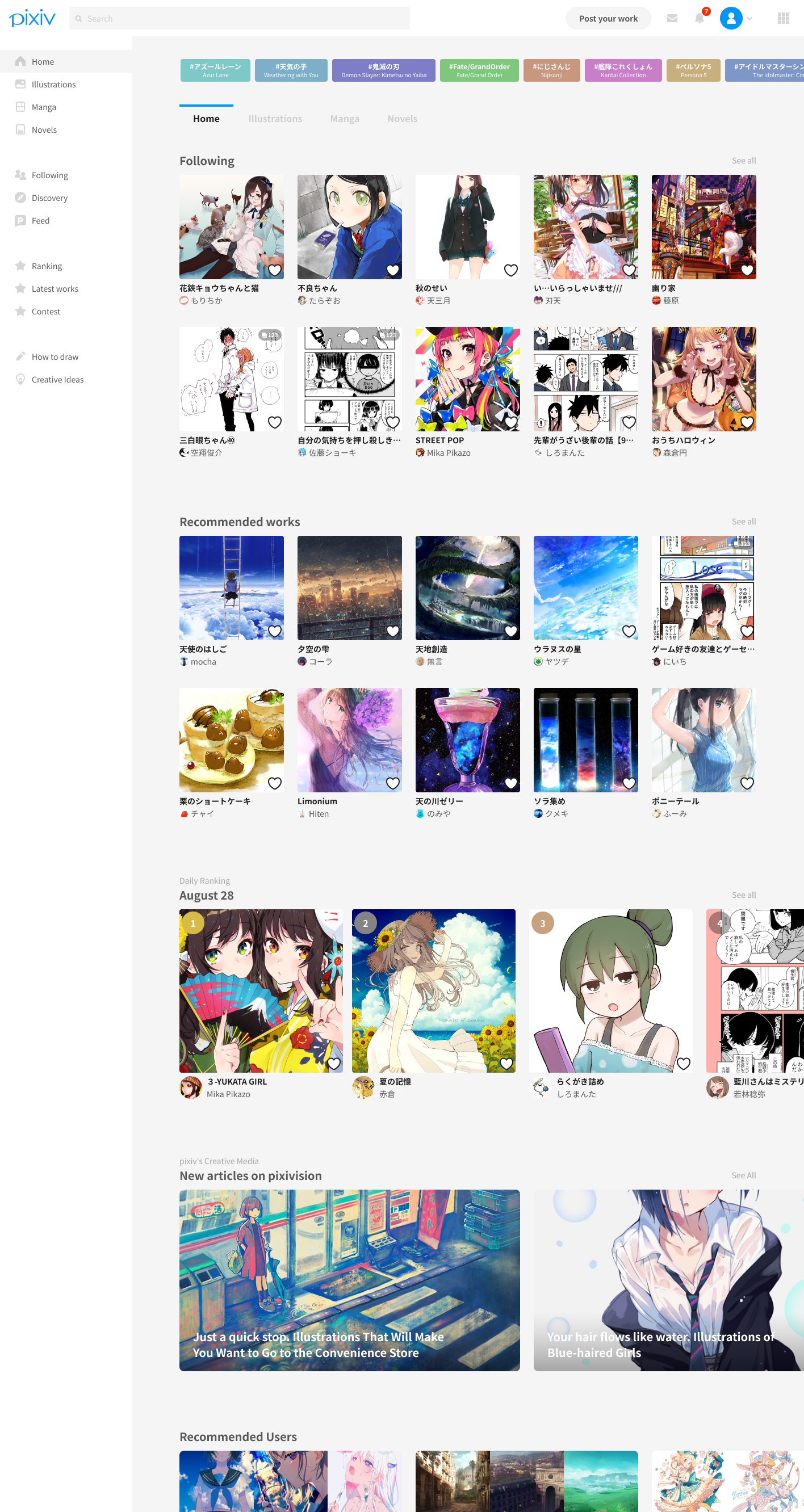
Task: Open the STREET POP artwork
Action: [467, 379]
